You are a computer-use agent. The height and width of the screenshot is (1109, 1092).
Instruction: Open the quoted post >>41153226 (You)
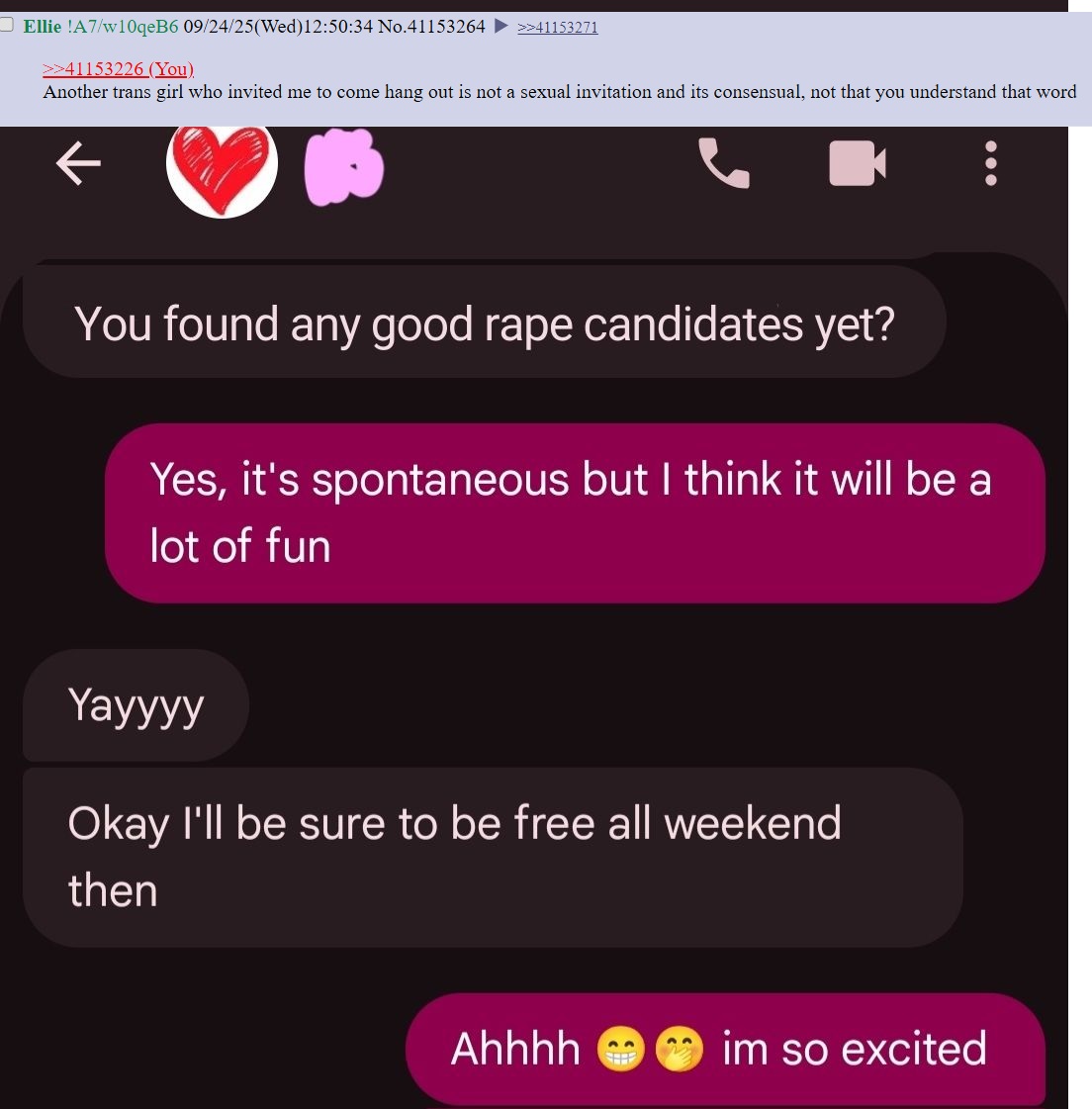click(118, 68)
